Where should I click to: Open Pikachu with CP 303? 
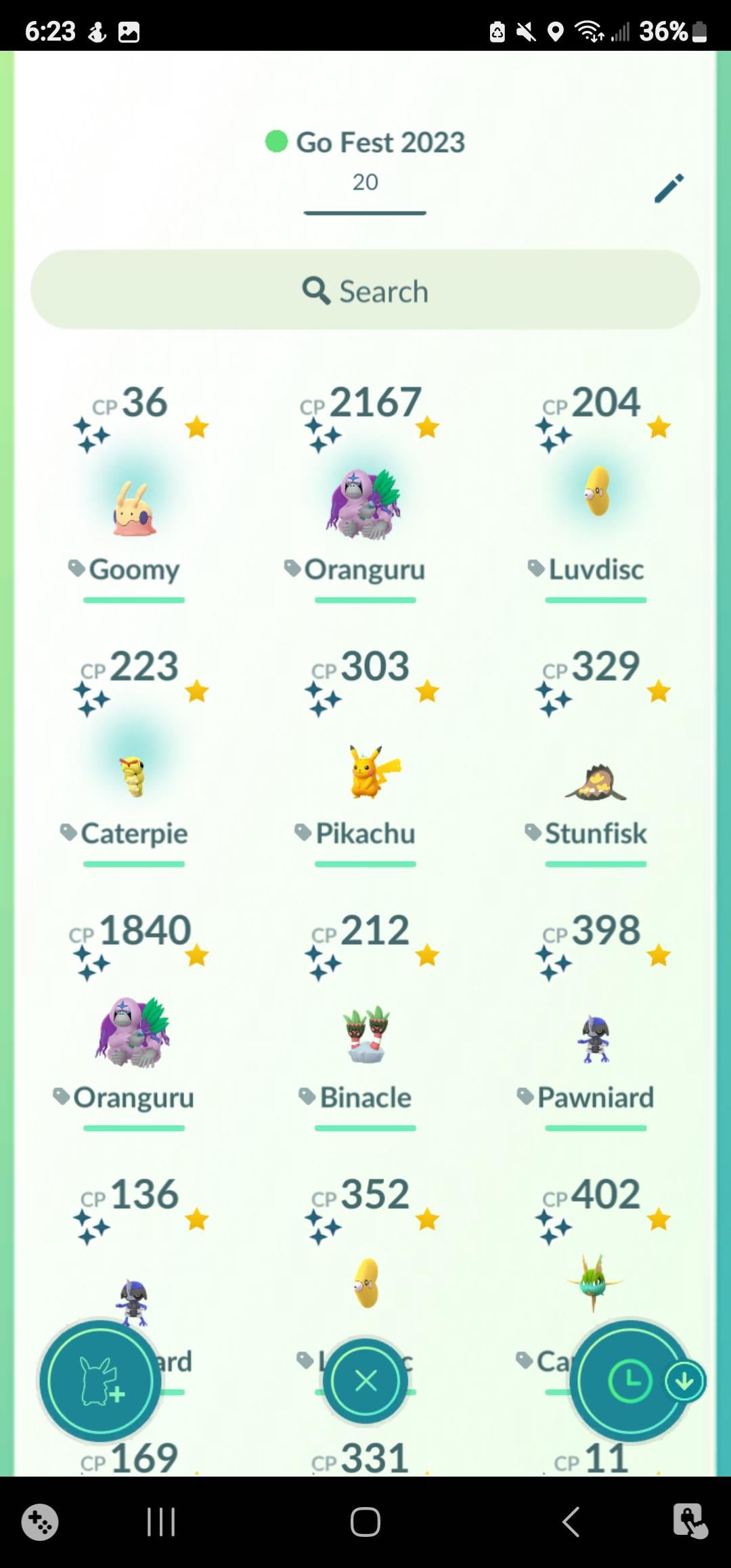(365, 772)
